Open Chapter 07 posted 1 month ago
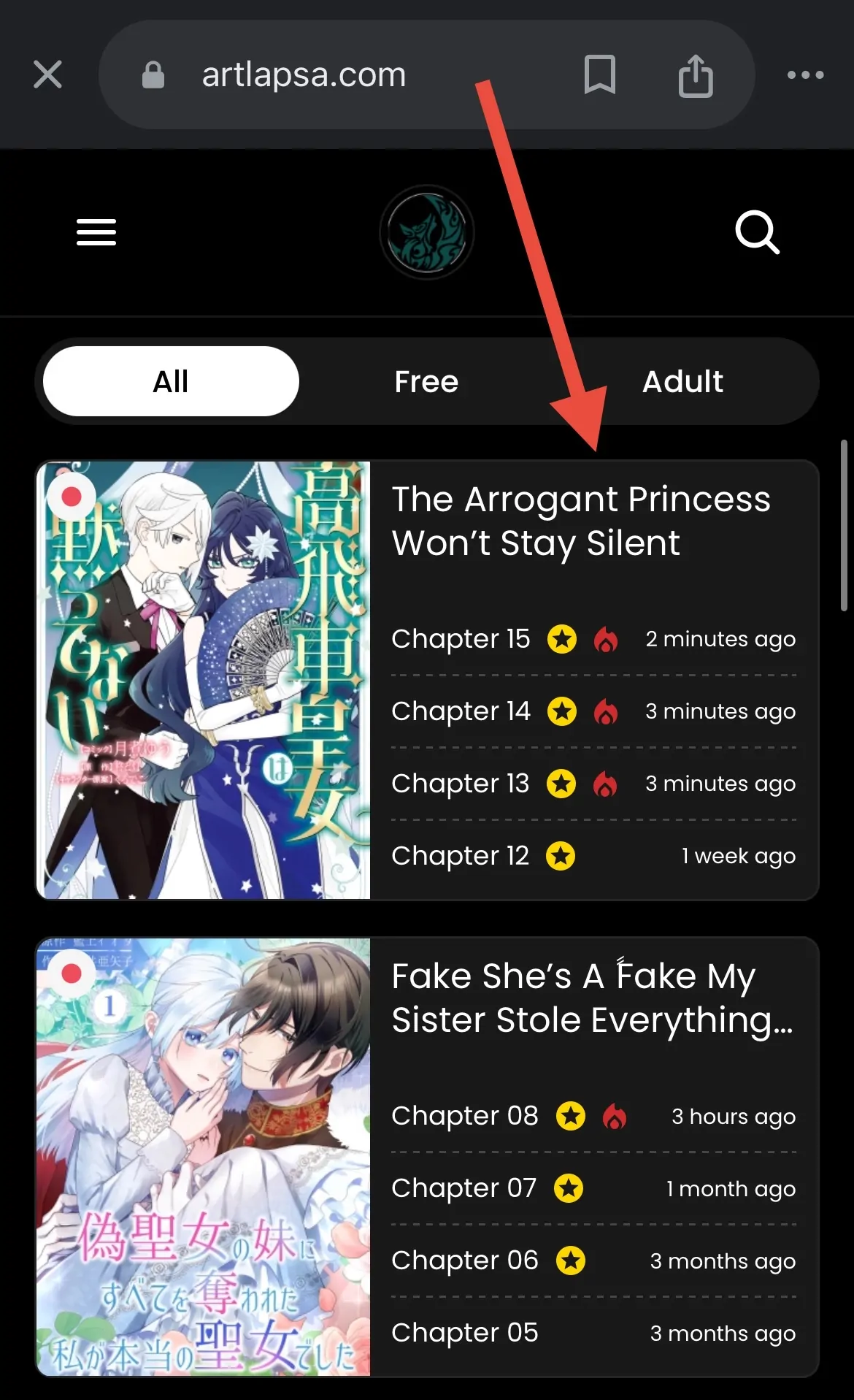 463,1188
